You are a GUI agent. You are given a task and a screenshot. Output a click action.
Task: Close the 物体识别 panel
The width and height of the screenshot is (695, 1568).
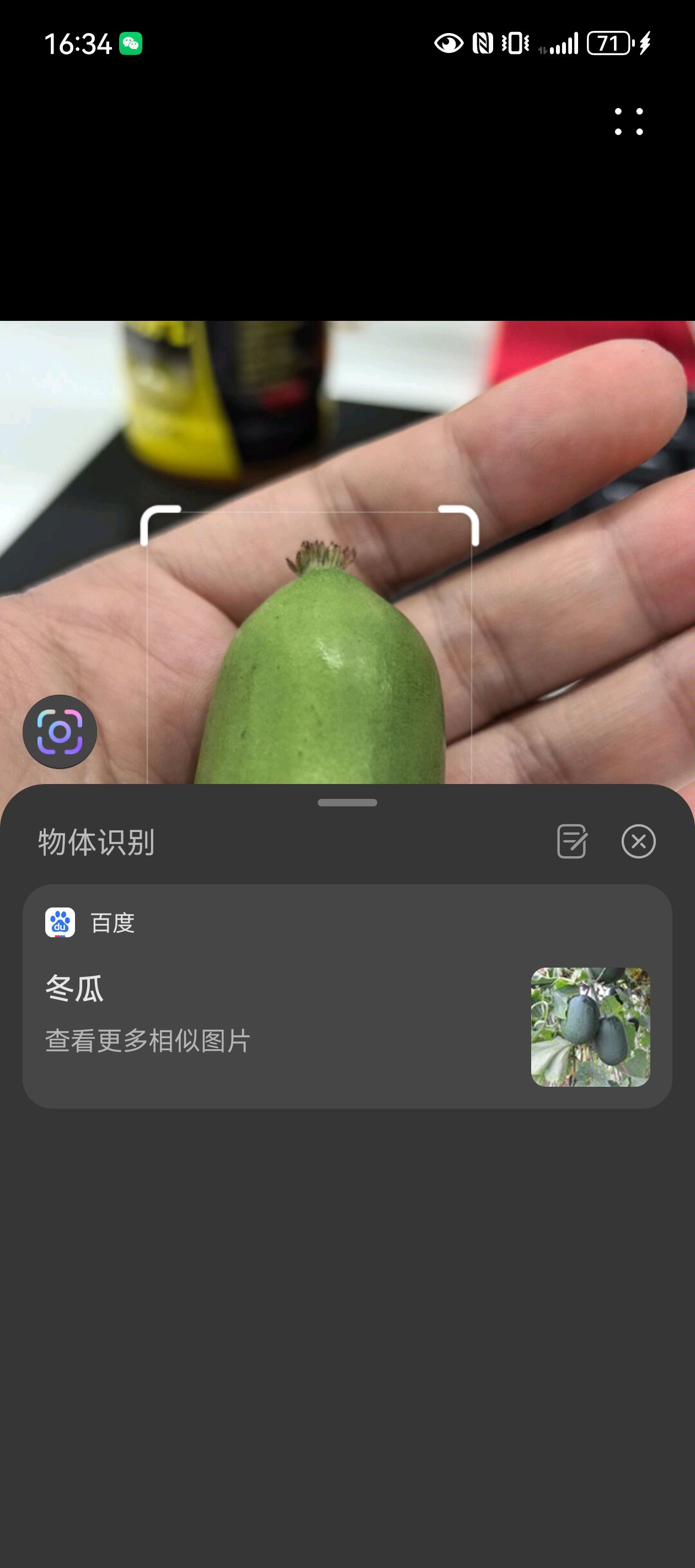(x=638, y=841)
